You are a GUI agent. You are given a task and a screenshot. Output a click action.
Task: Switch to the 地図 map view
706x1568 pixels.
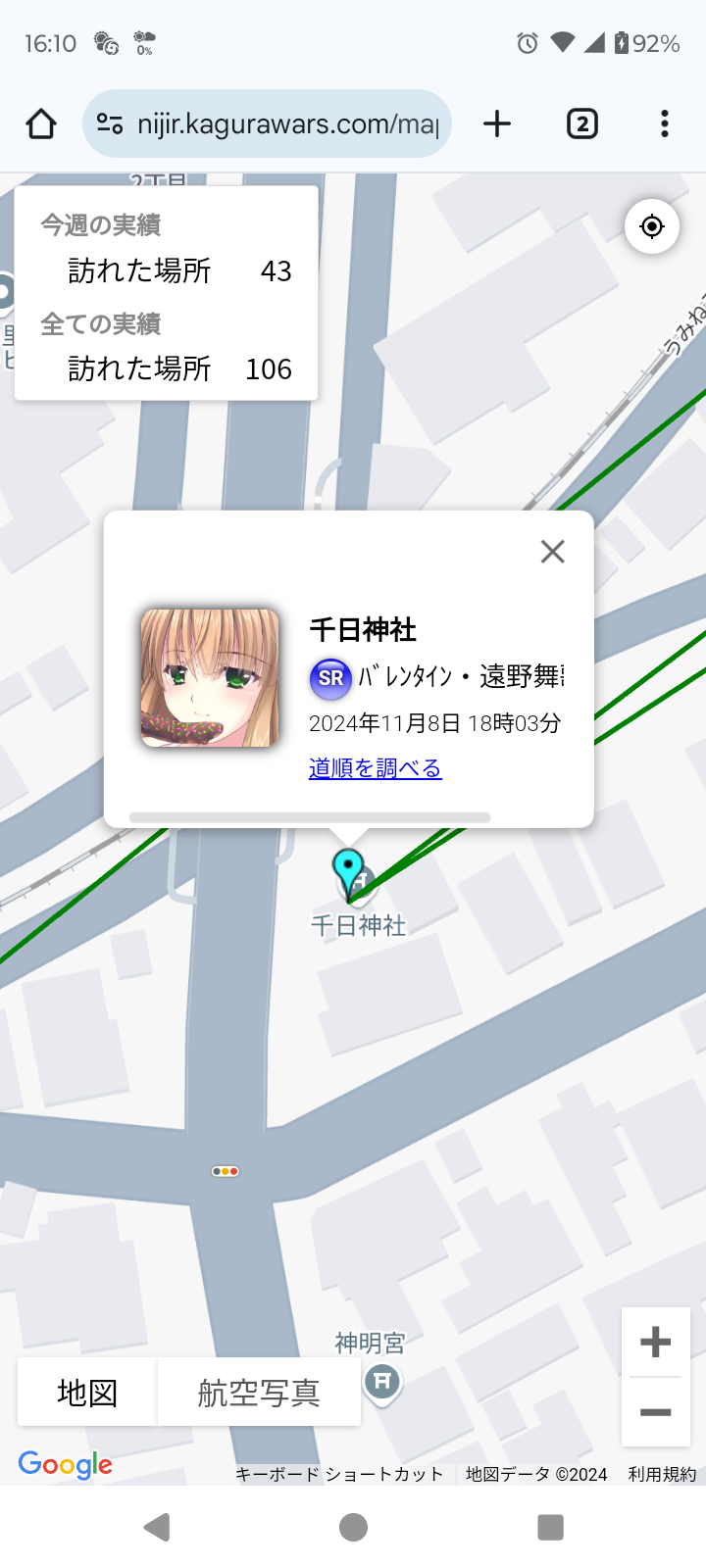pyautogui.click(x=87, y=1393)
